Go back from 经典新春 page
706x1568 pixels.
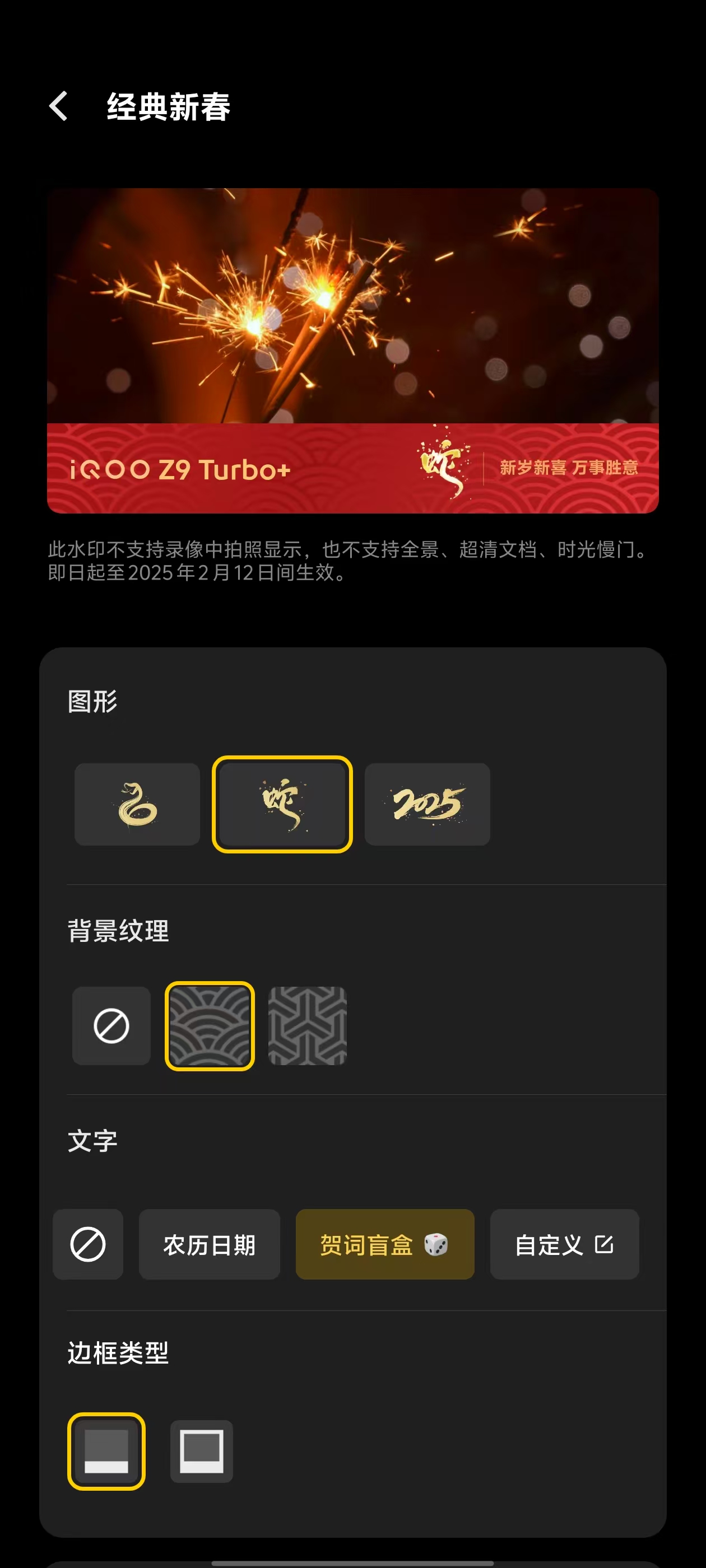coord(59,106)
